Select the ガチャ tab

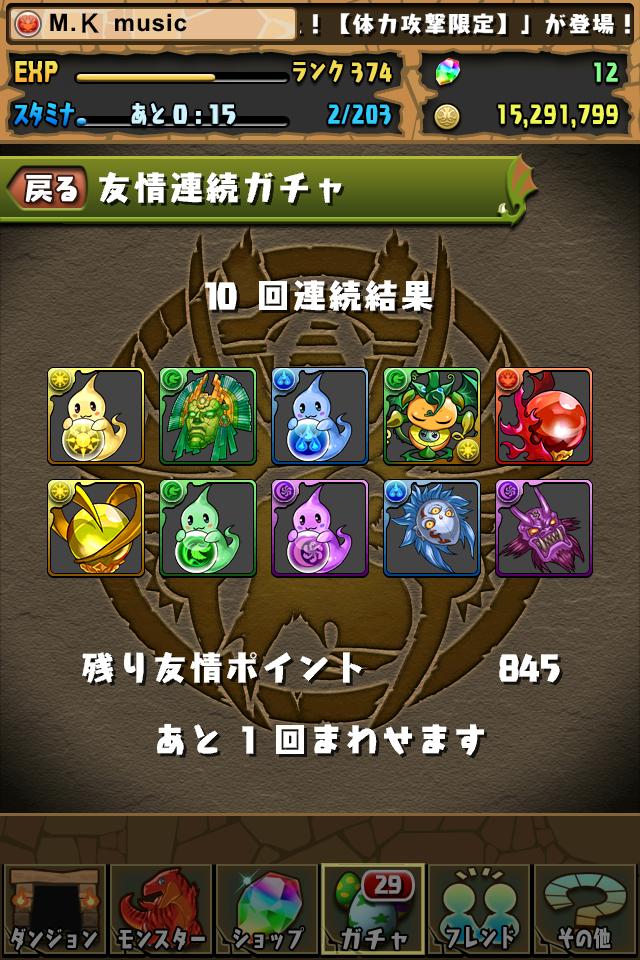373,910
